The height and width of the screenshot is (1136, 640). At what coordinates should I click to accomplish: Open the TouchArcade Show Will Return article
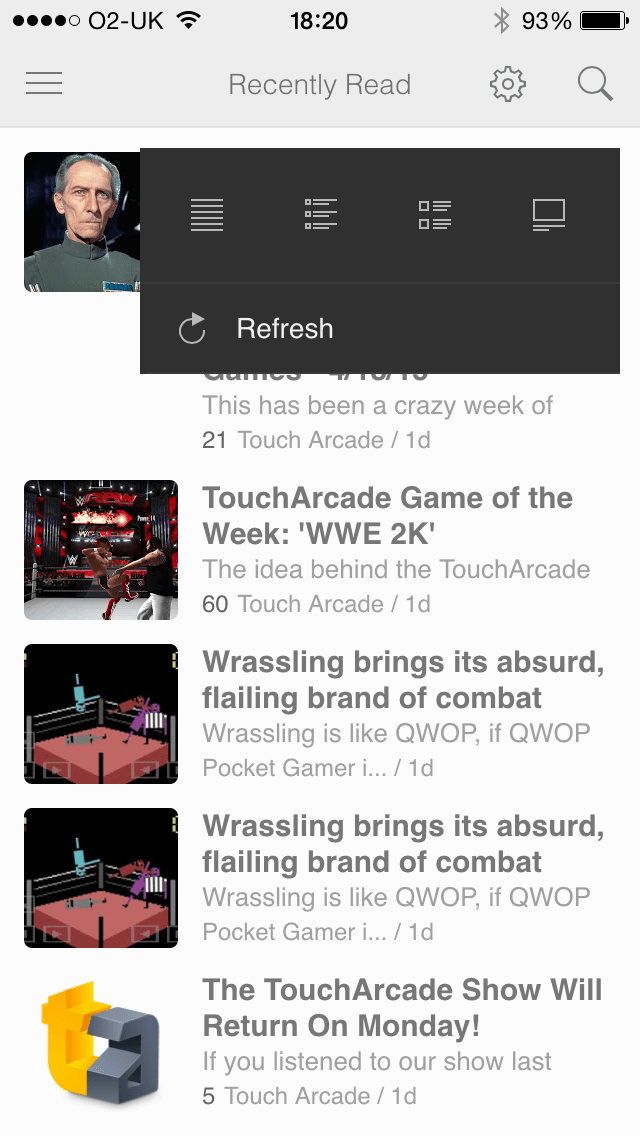click(x=402, y=1008)
